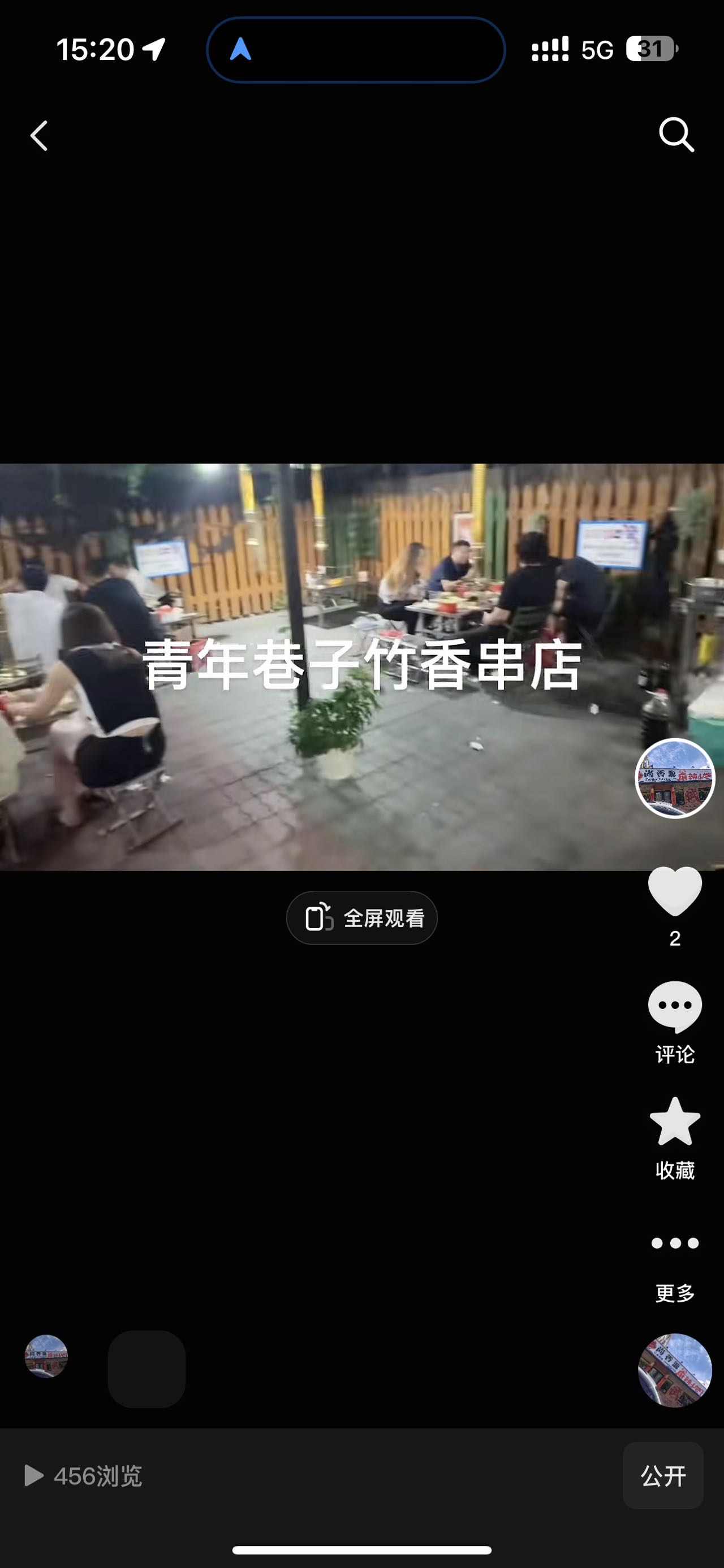
Task: Tap the 公开 visibility button
Action: click(x=662, y=1475)
